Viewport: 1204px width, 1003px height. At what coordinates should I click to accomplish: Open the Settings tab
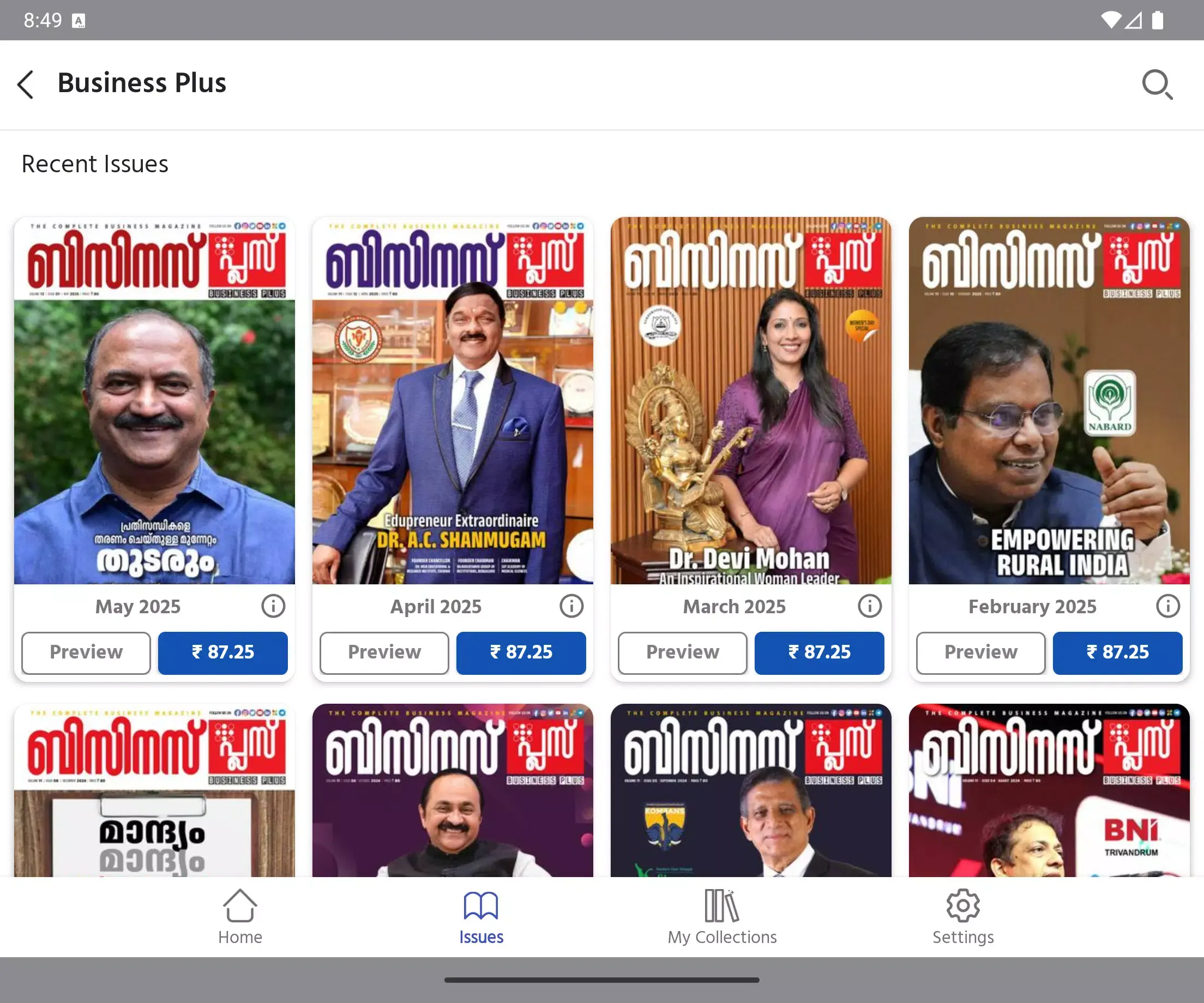[962, 916]
